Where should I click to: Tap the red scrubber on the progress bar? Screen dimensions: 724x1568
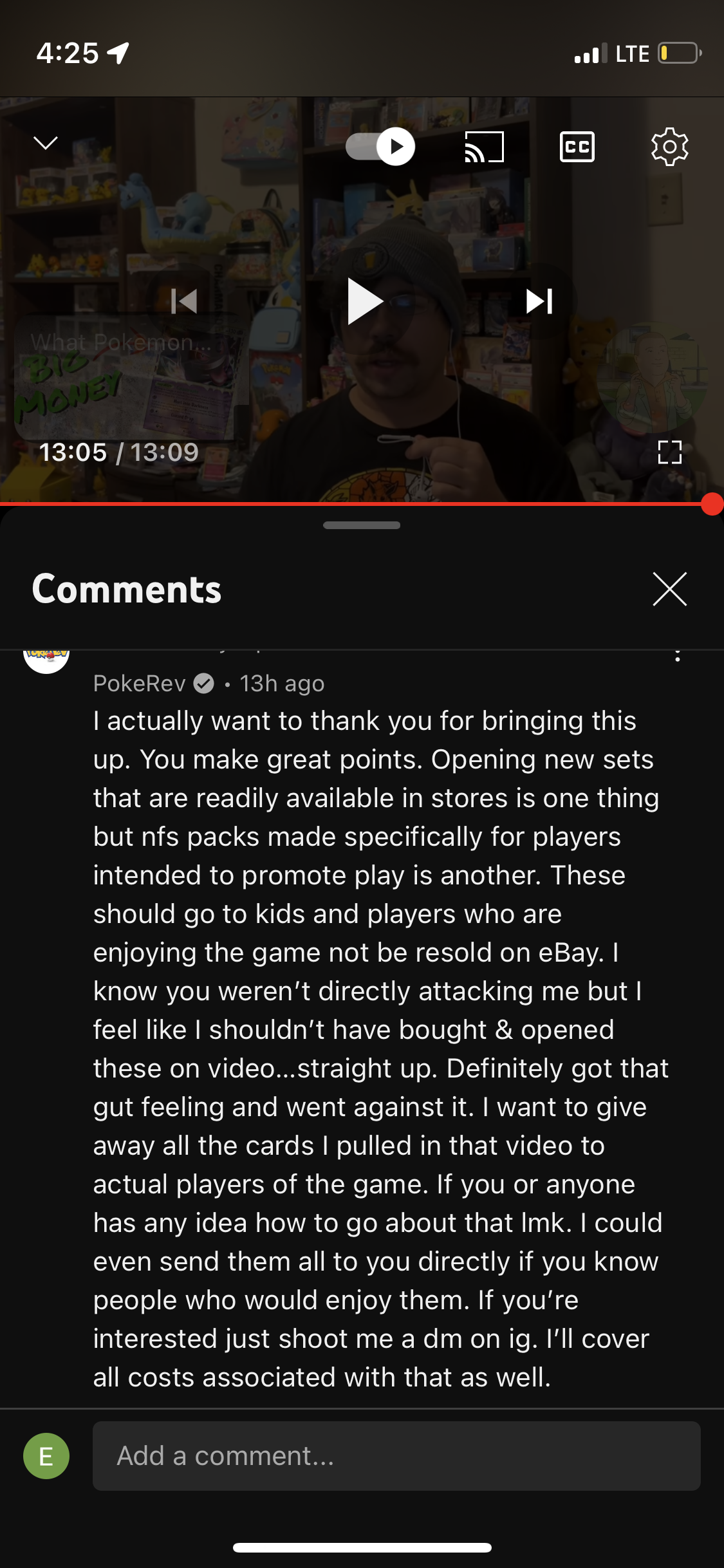click(x=712, y=504)
